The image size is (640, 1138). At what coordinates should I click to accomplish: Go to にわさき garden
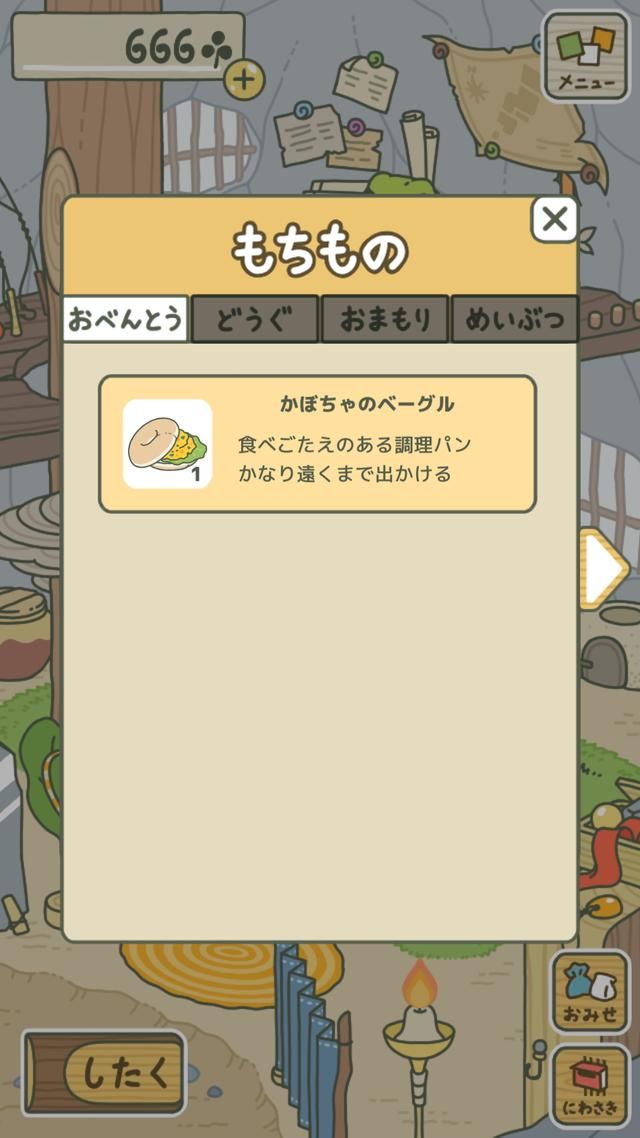pos(590,1086)
